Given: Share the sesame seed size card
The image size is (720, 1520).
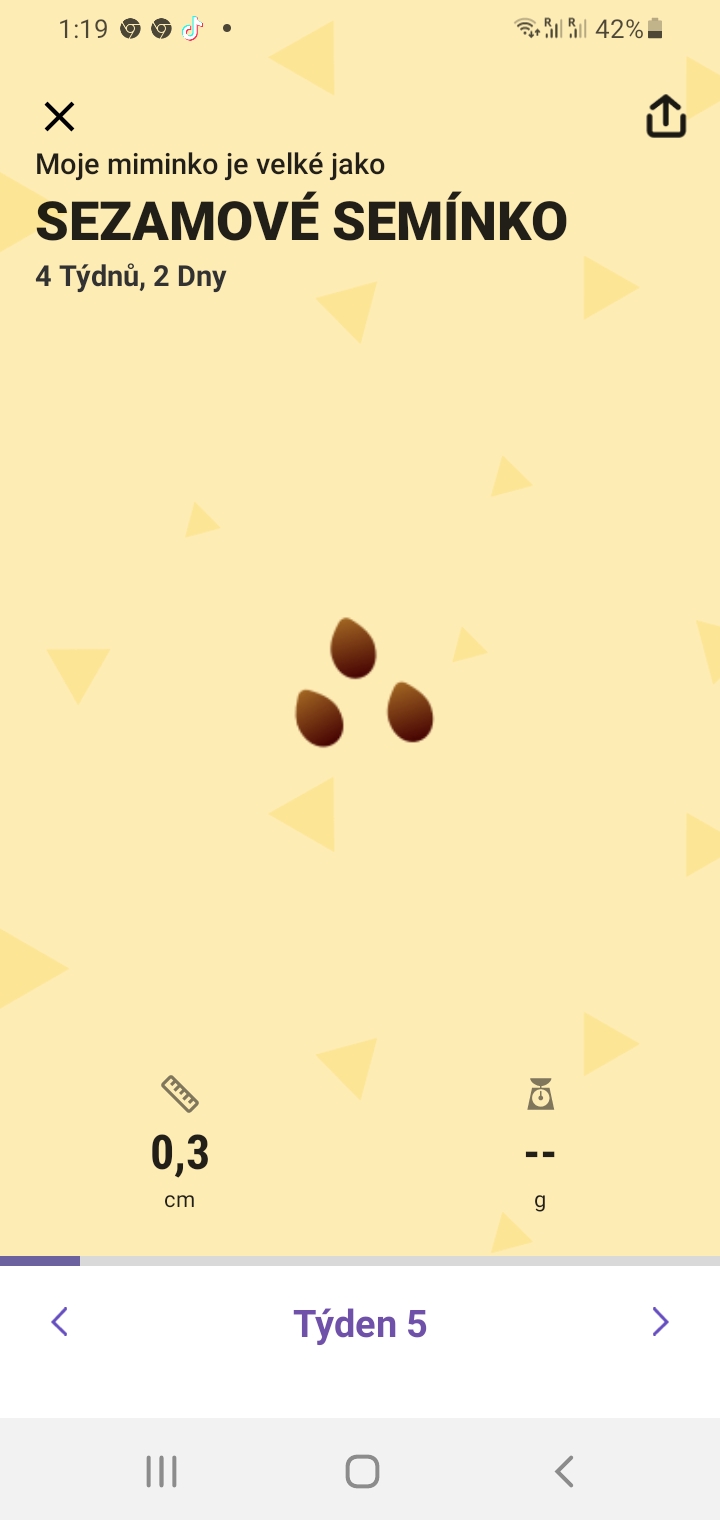Looking at the screenshot, I should click(x=665, y=117).
